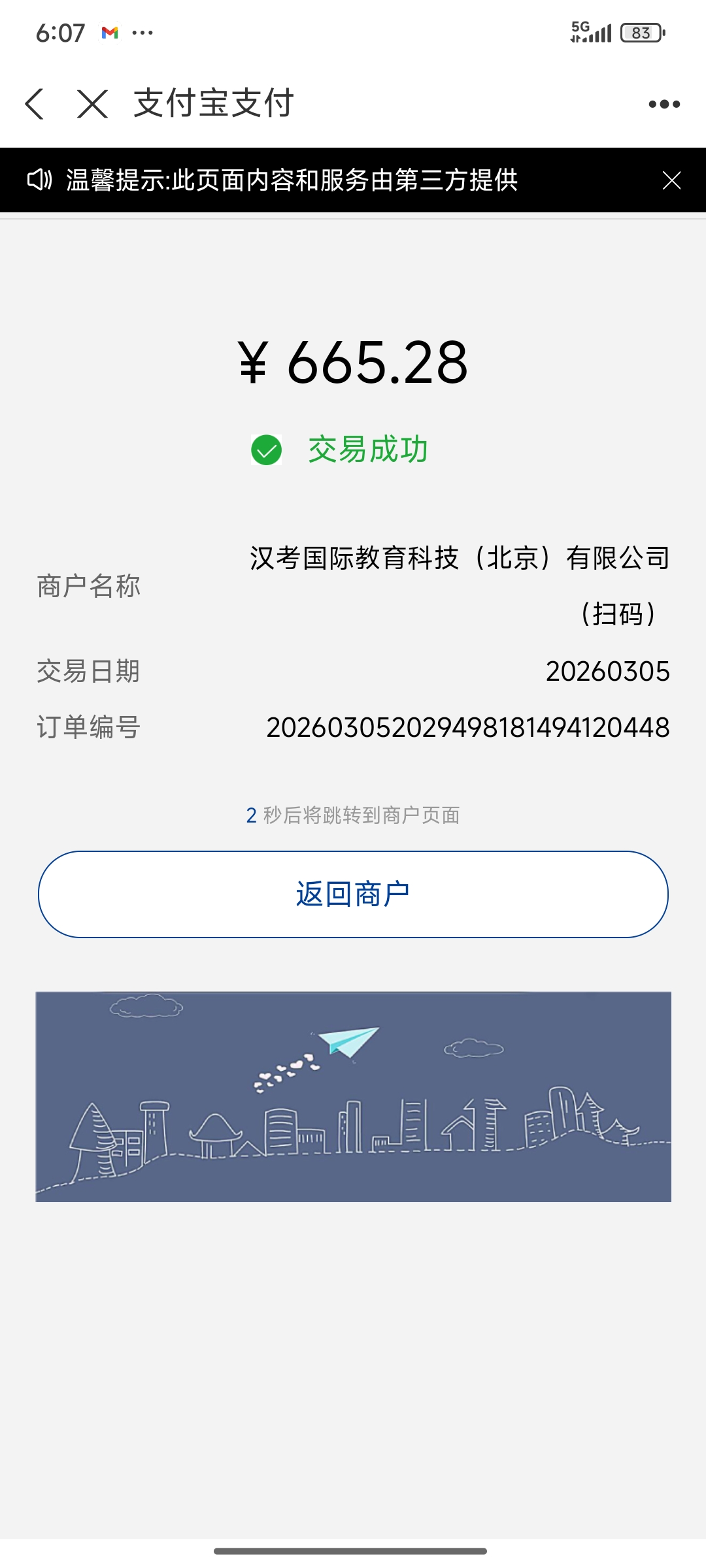
Task: Dismiss the third-party notice with its X
Action: point(671,182)
